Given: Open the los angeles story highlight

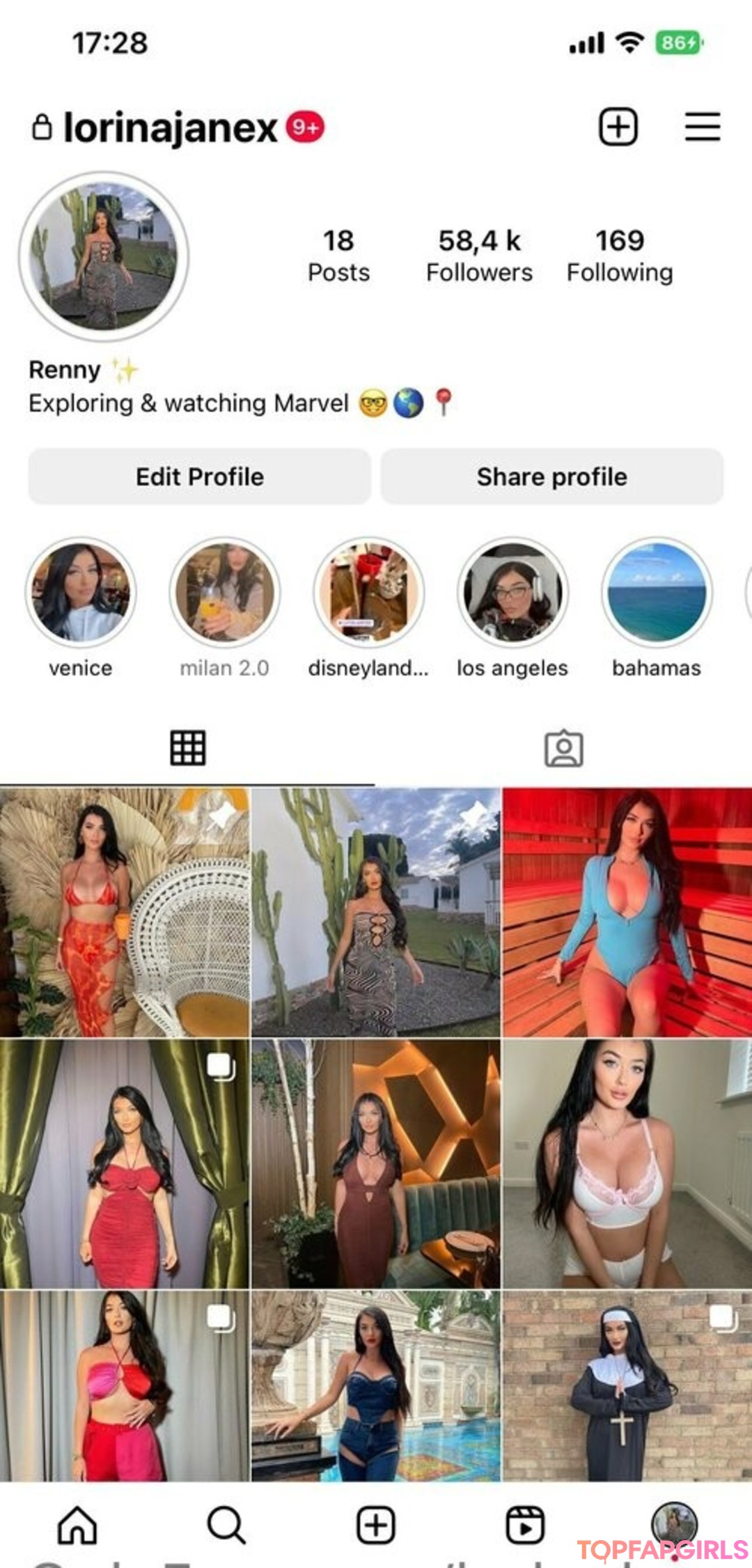Looking at the screenshot, I should pyautogui.click(x=512, y=592).
